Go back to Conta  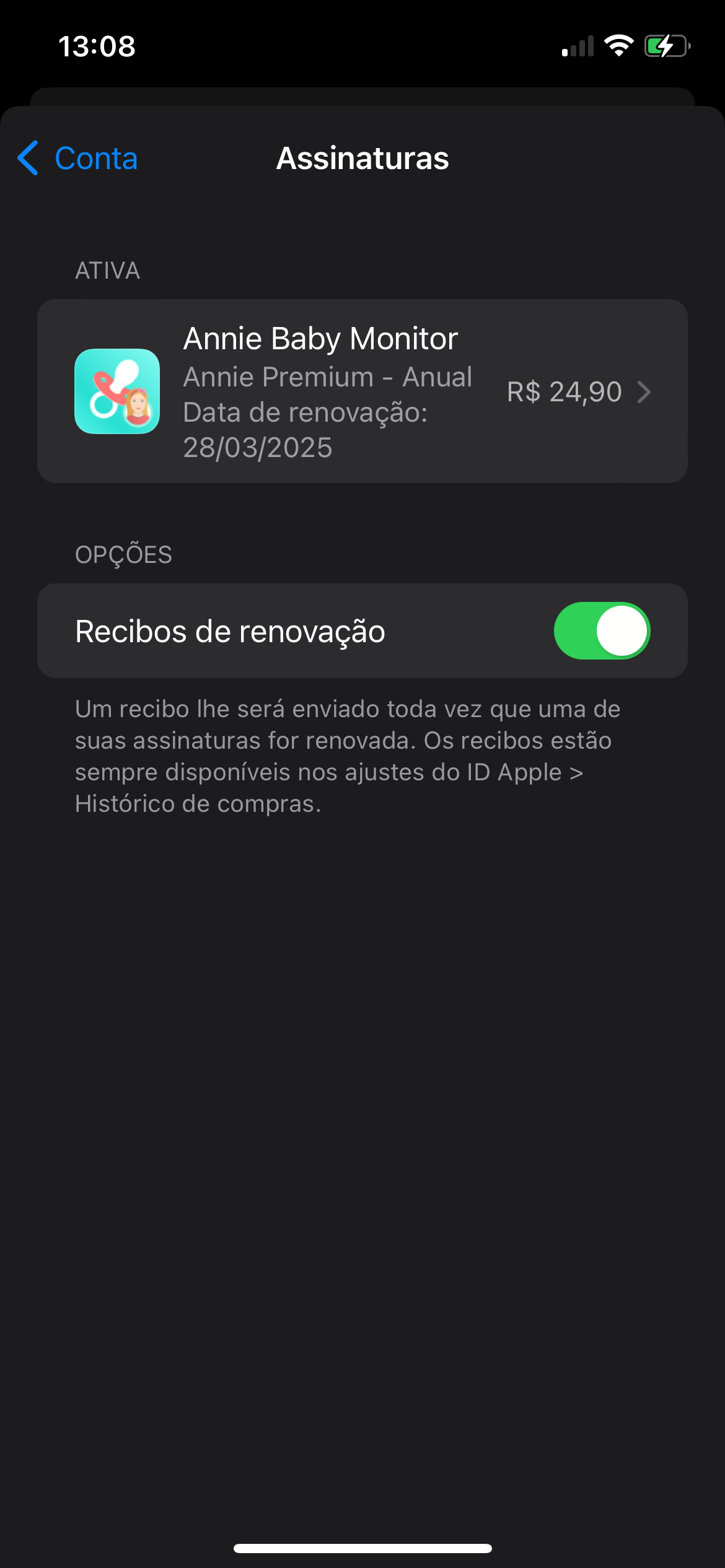78,159
